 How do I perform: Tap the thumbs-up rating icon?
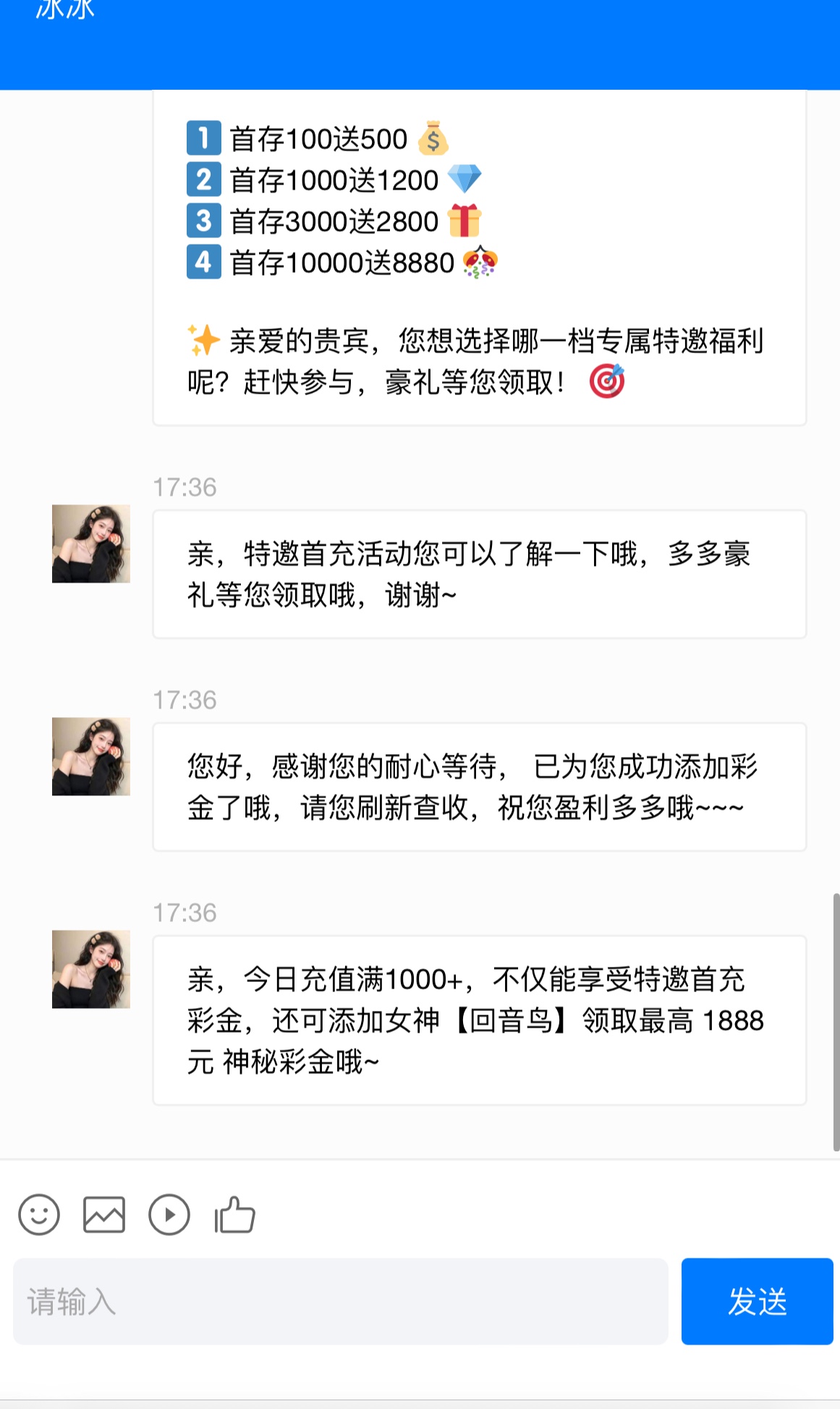(x=234, y=1214)
